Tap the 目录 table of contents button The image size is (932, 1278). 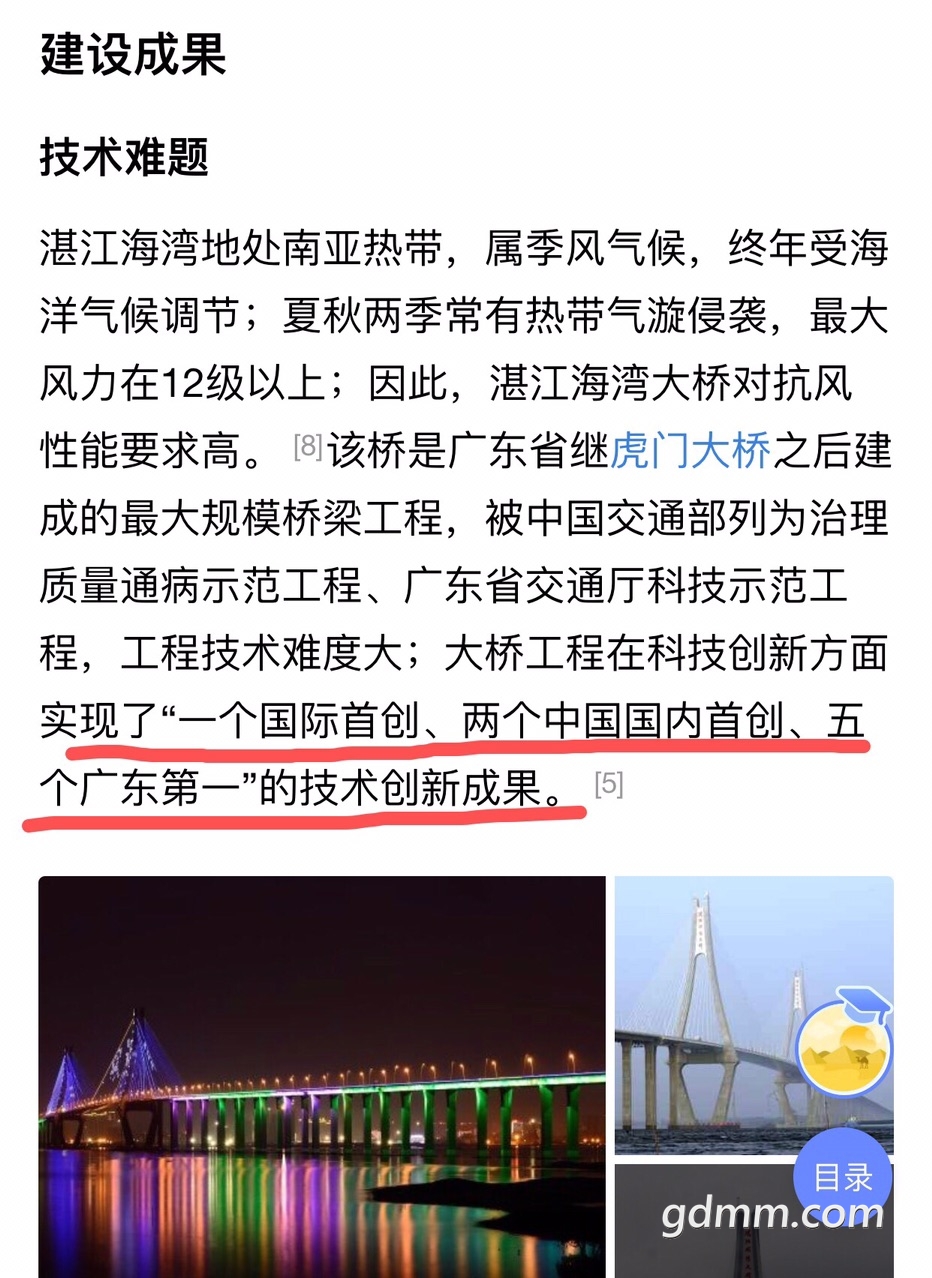click(x=842, y=1178)
